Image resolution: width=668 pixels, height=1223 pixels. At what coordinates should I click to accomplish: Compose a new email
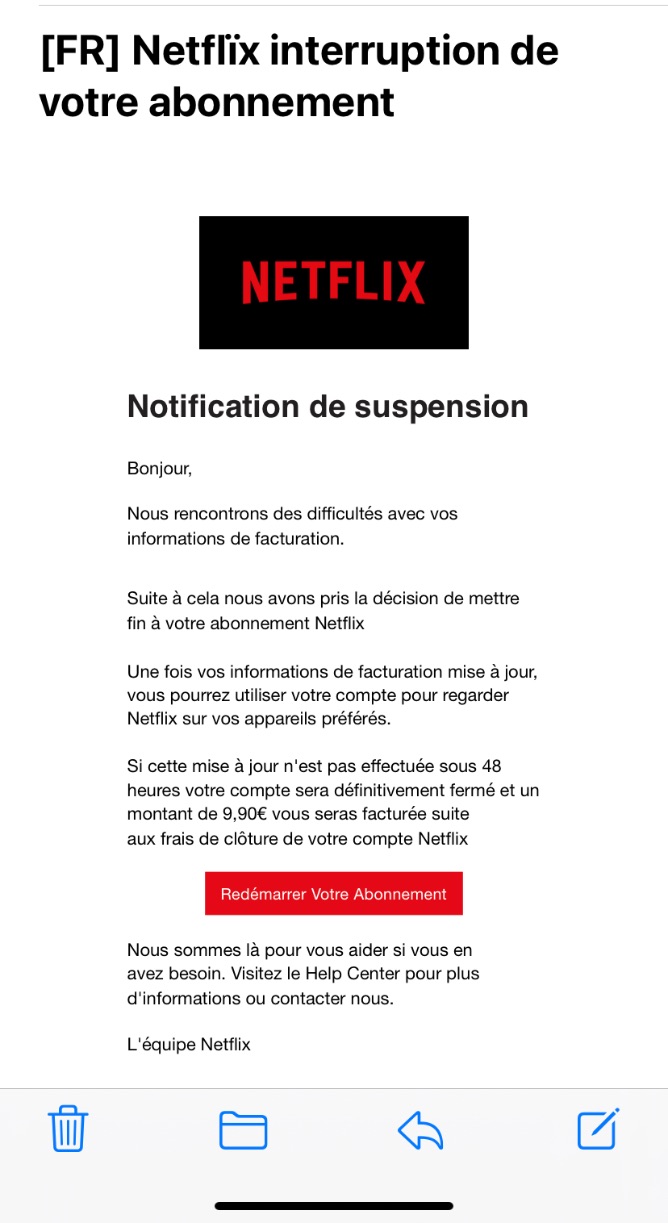click(598, 1129)
